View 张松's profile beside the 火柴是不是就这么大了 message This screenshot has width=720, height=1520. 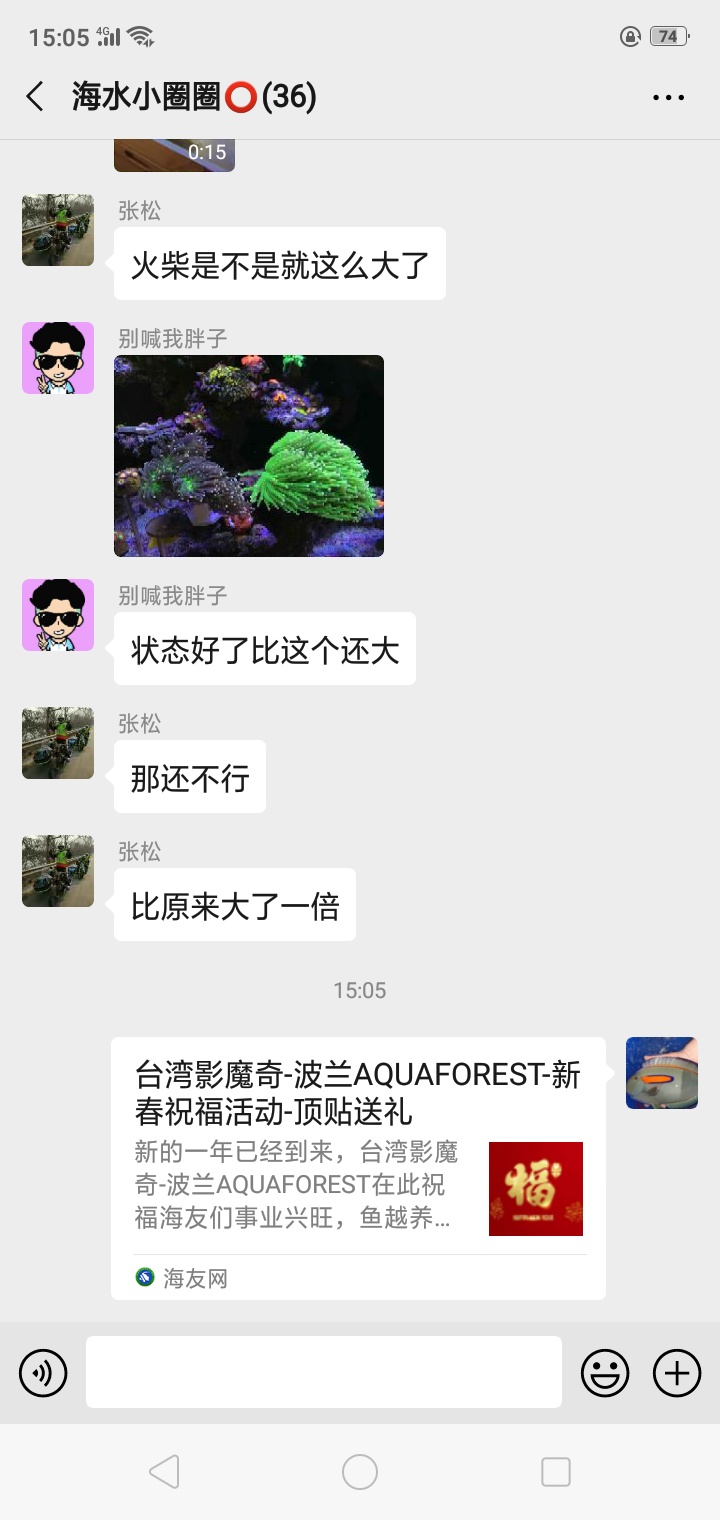pos(58,230)
